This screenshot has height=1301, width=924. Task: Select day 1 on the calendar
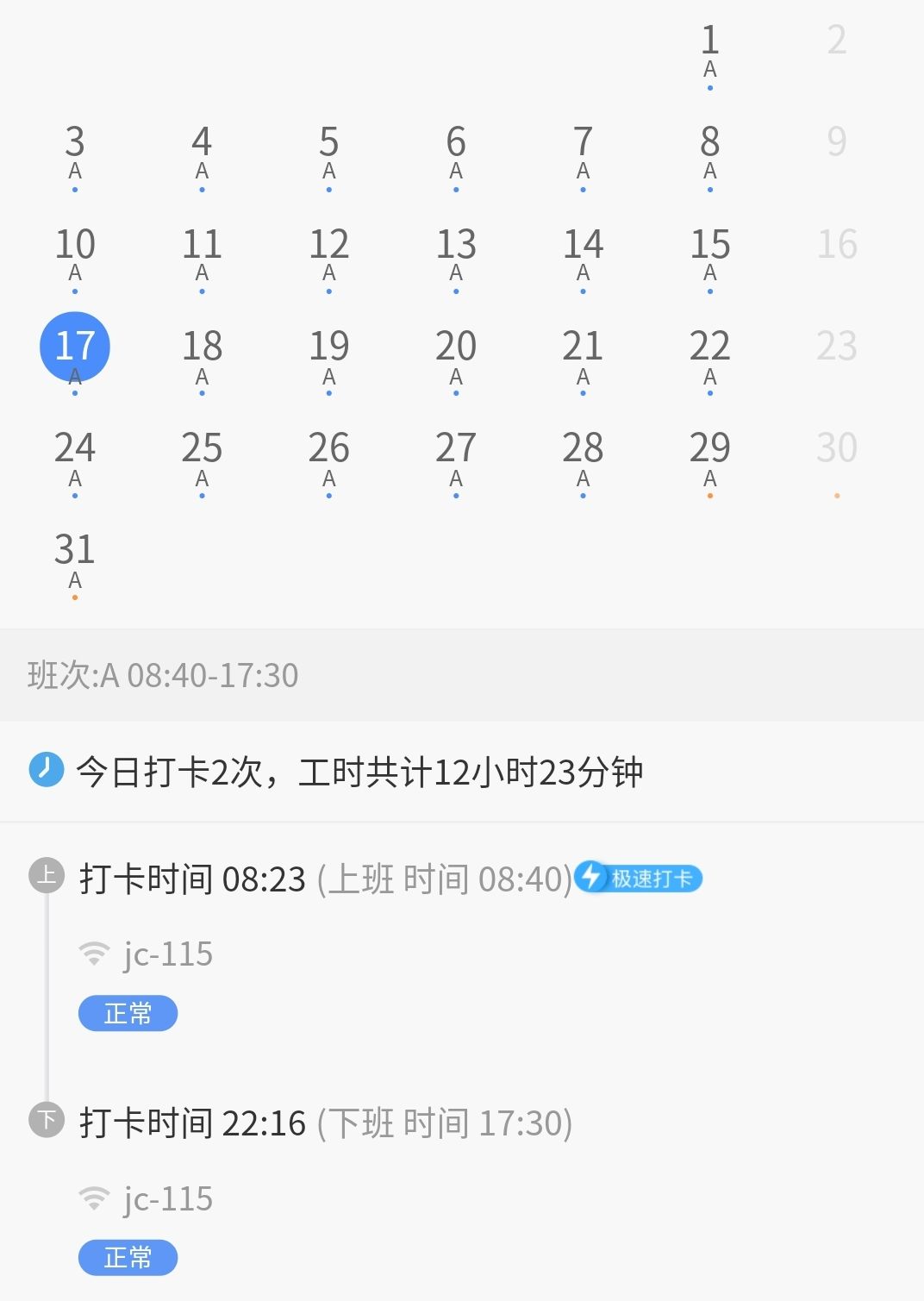709,54
